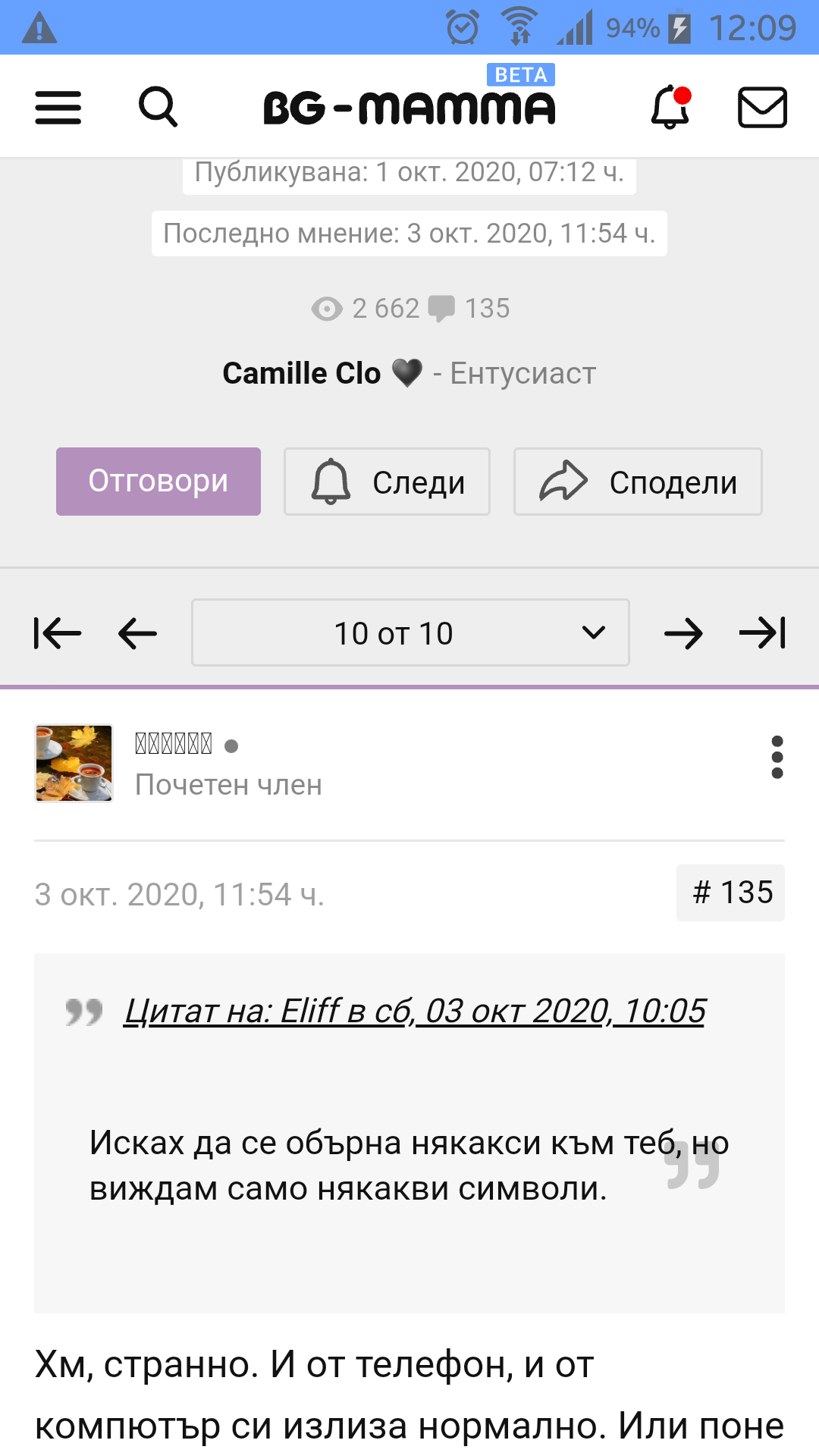The height and width of the screenshot is (1456, 819).
Task: Go to the previous page
Action: pos(137,633)
